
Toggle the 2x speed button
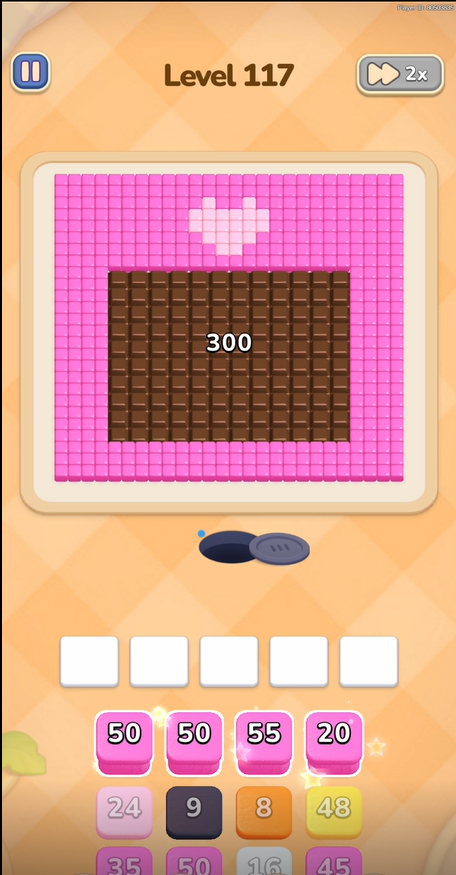click(x=400, y=74)
